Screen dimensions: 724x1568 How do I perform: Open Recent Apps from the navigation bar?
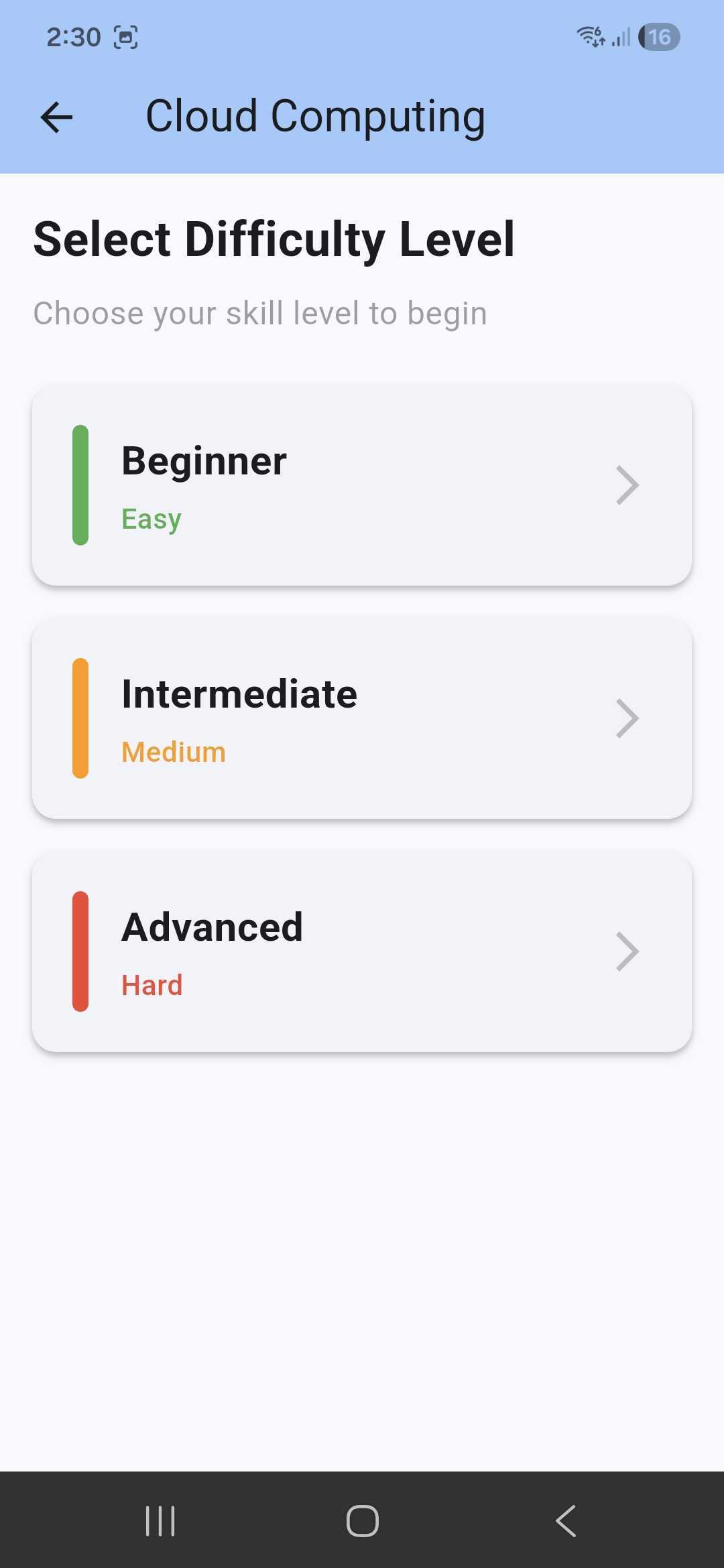160,1522
